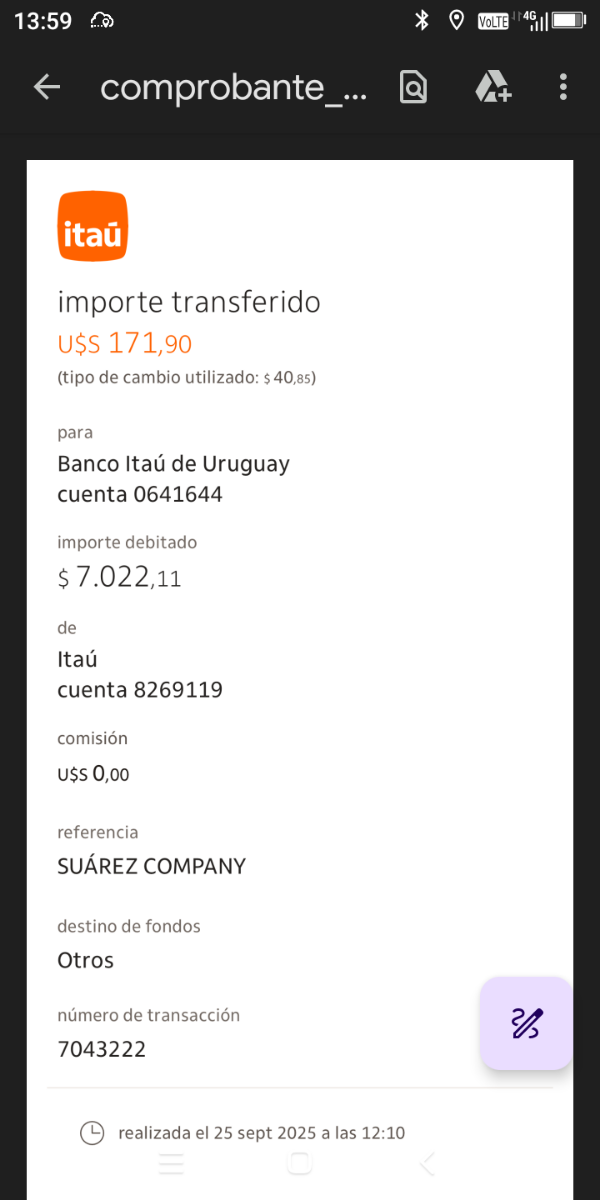
Task: Tap the system home button
Action: coord(299,1163)
